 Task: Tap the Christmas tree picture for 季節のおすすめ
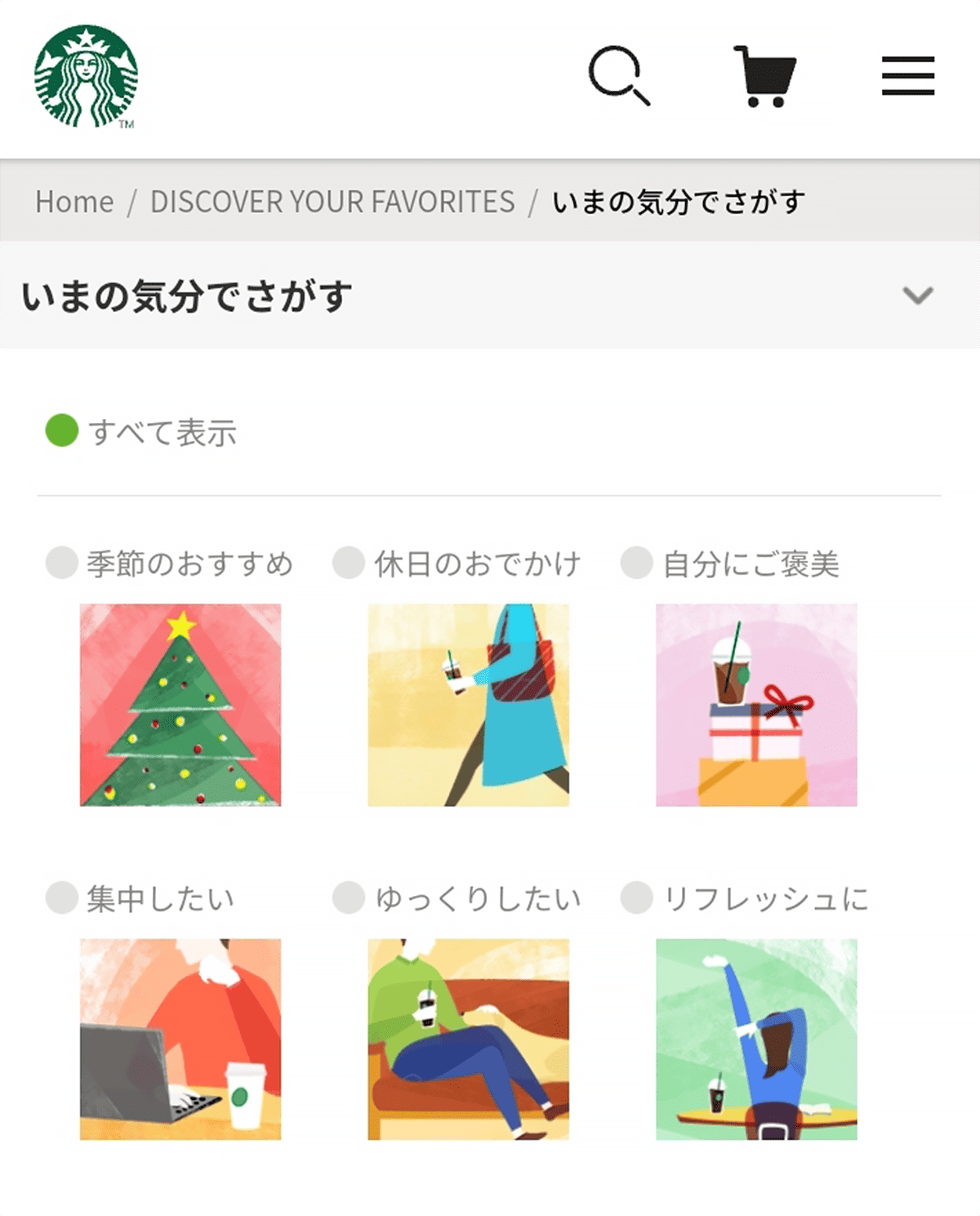pyautogui.click(x=180, y=705)
